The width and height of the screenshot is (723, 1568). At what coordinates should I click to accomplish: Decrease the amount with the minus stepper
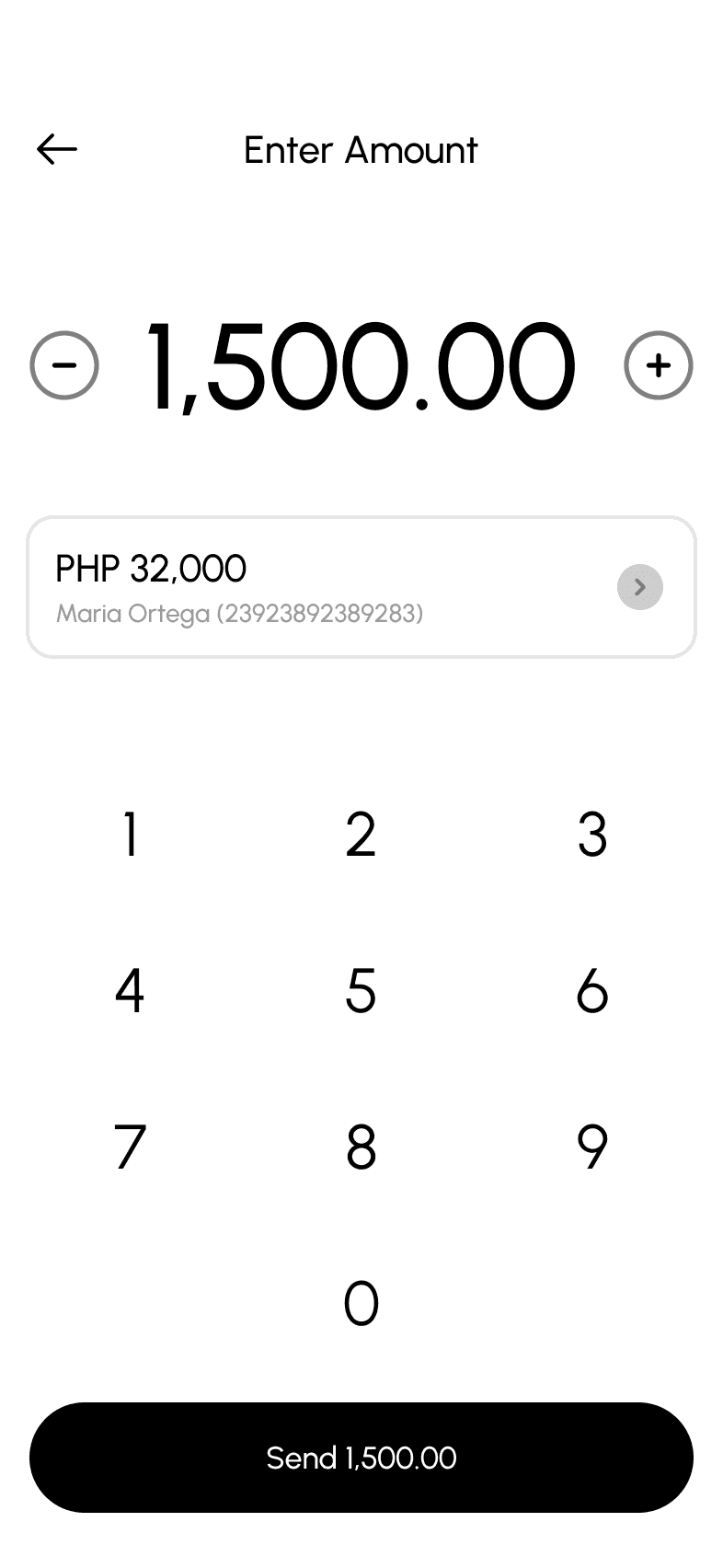(x=64, y=365)
